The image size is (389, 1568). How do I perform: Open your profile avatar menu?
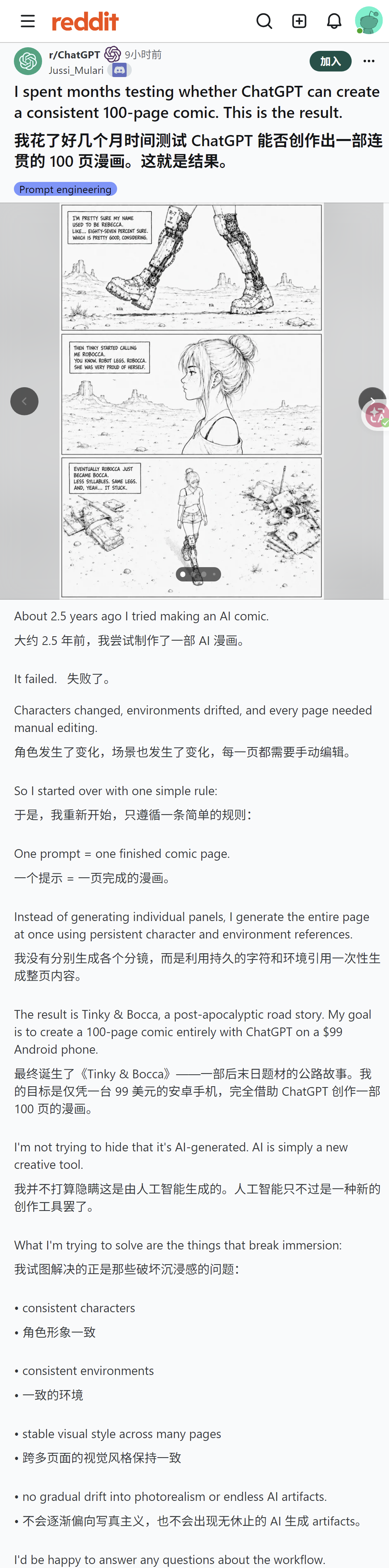[368, 21]
